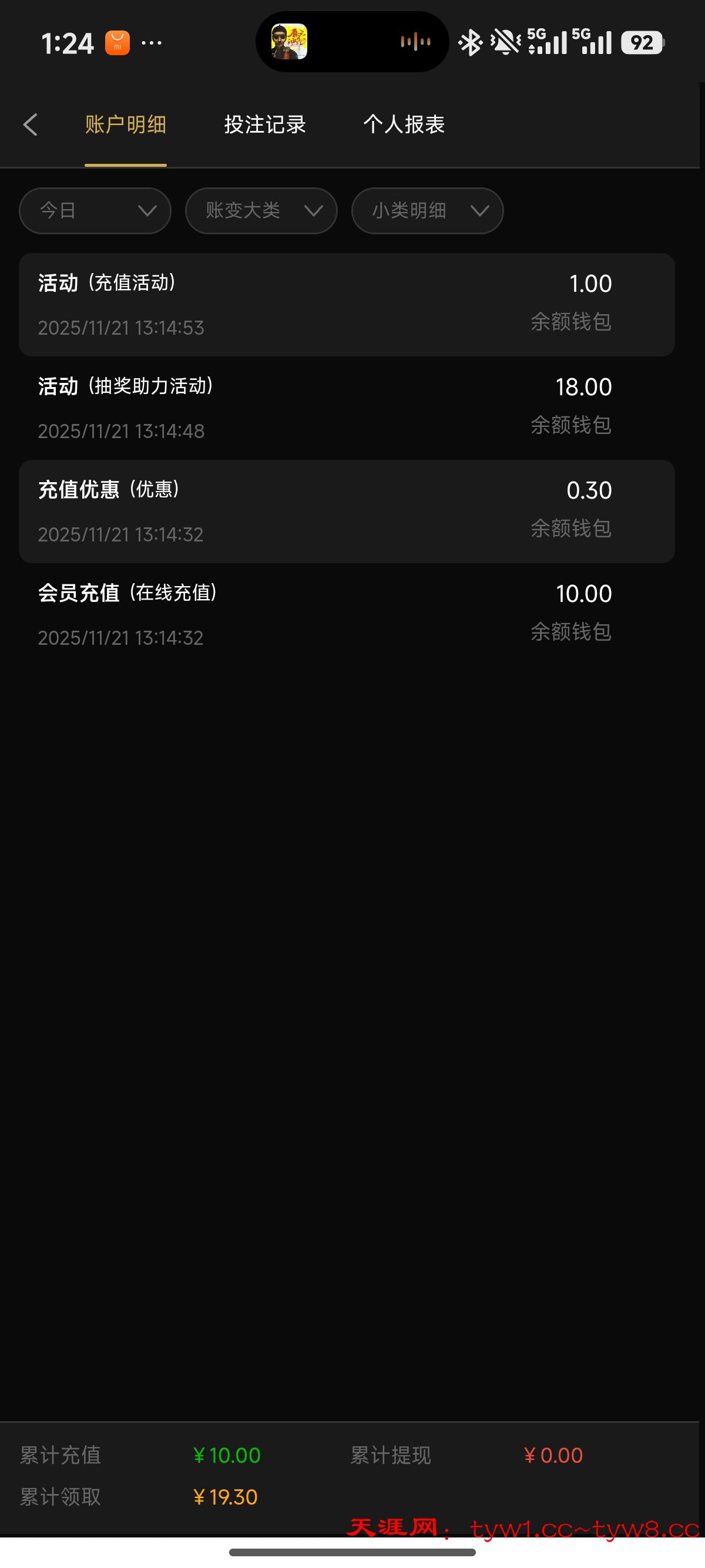Open the 今日 date filter dropdown
This screenshot has height=1568, width=705.
click(95, 211)
